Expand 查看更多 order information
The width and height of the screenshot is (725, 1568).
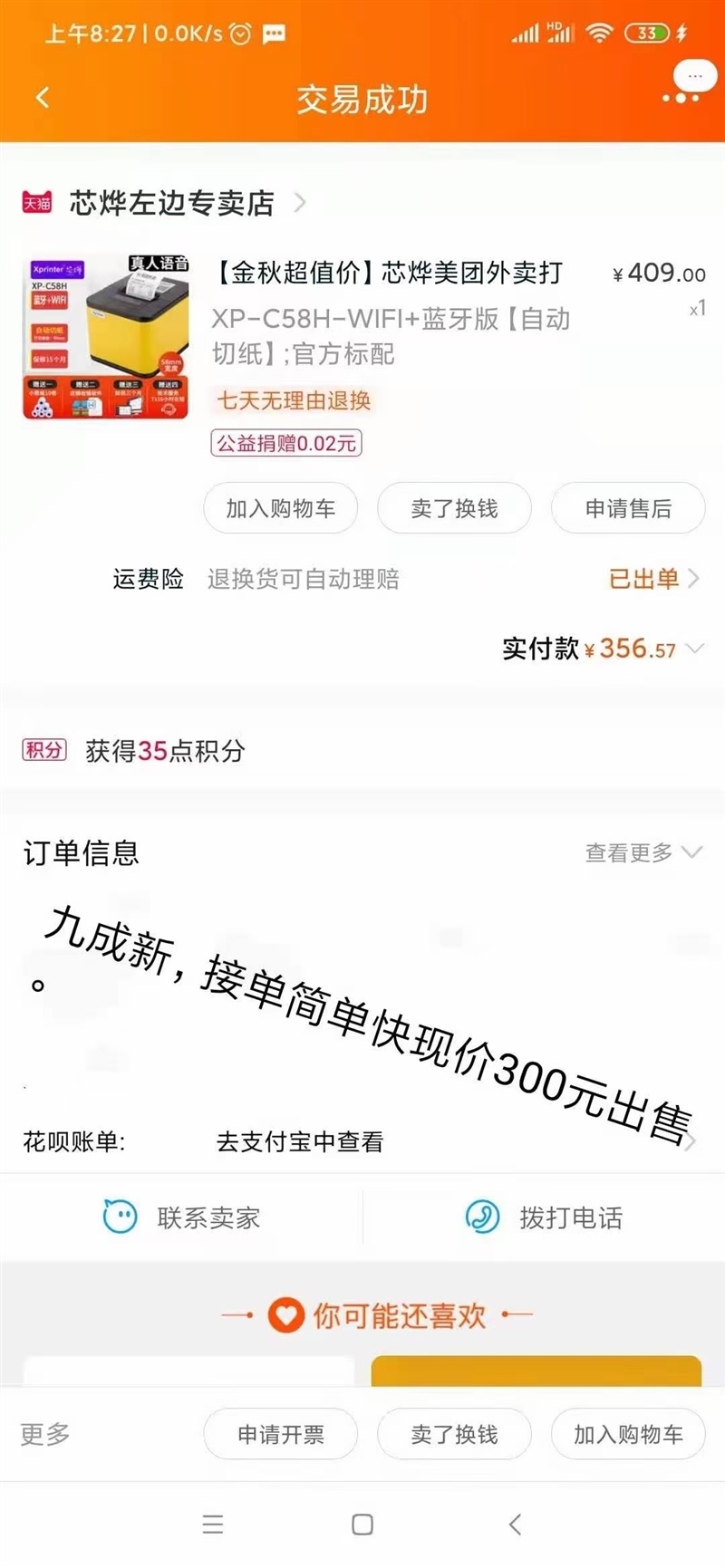[643, 852]
